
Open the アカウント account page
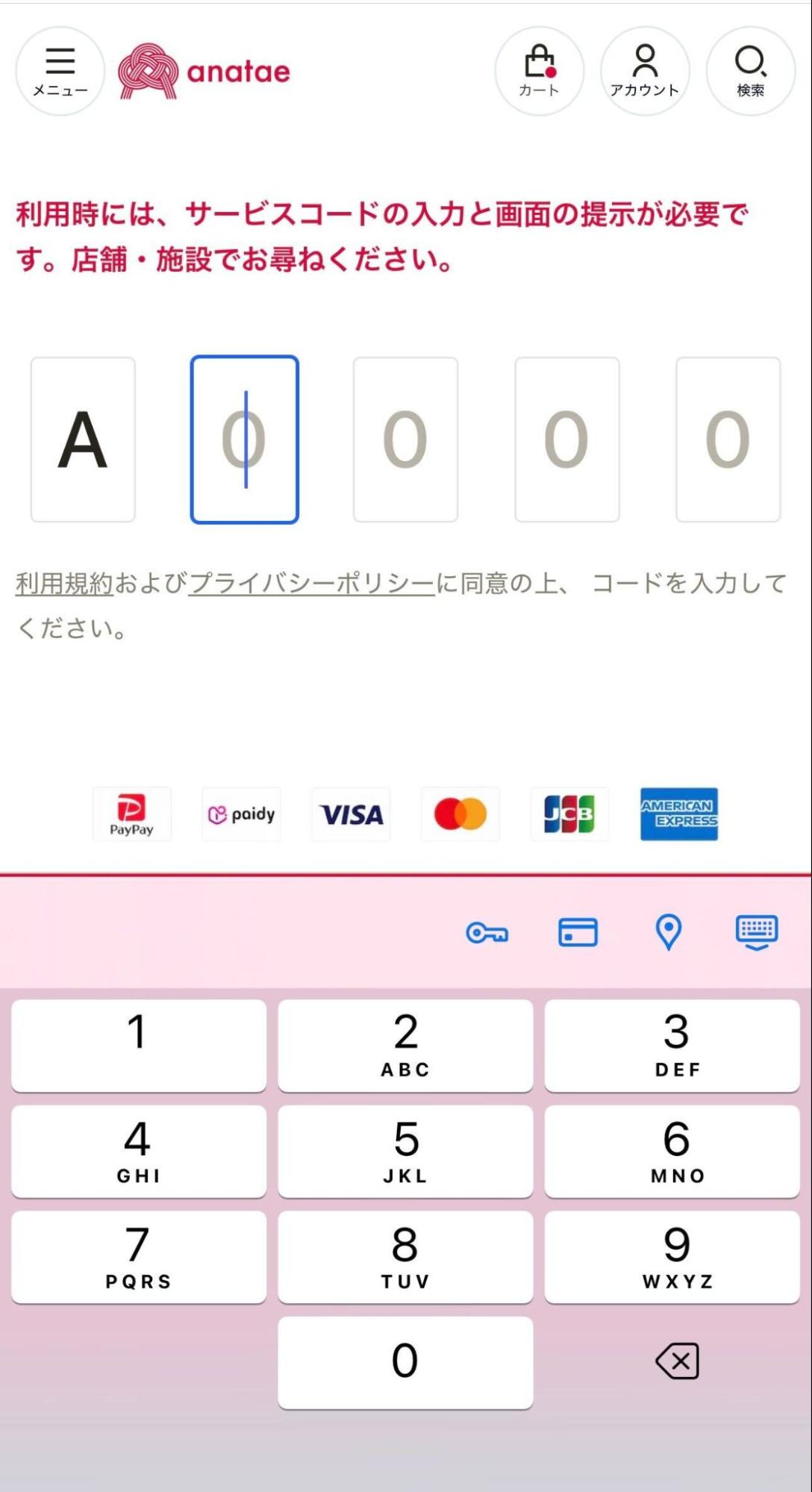(645, 72)
